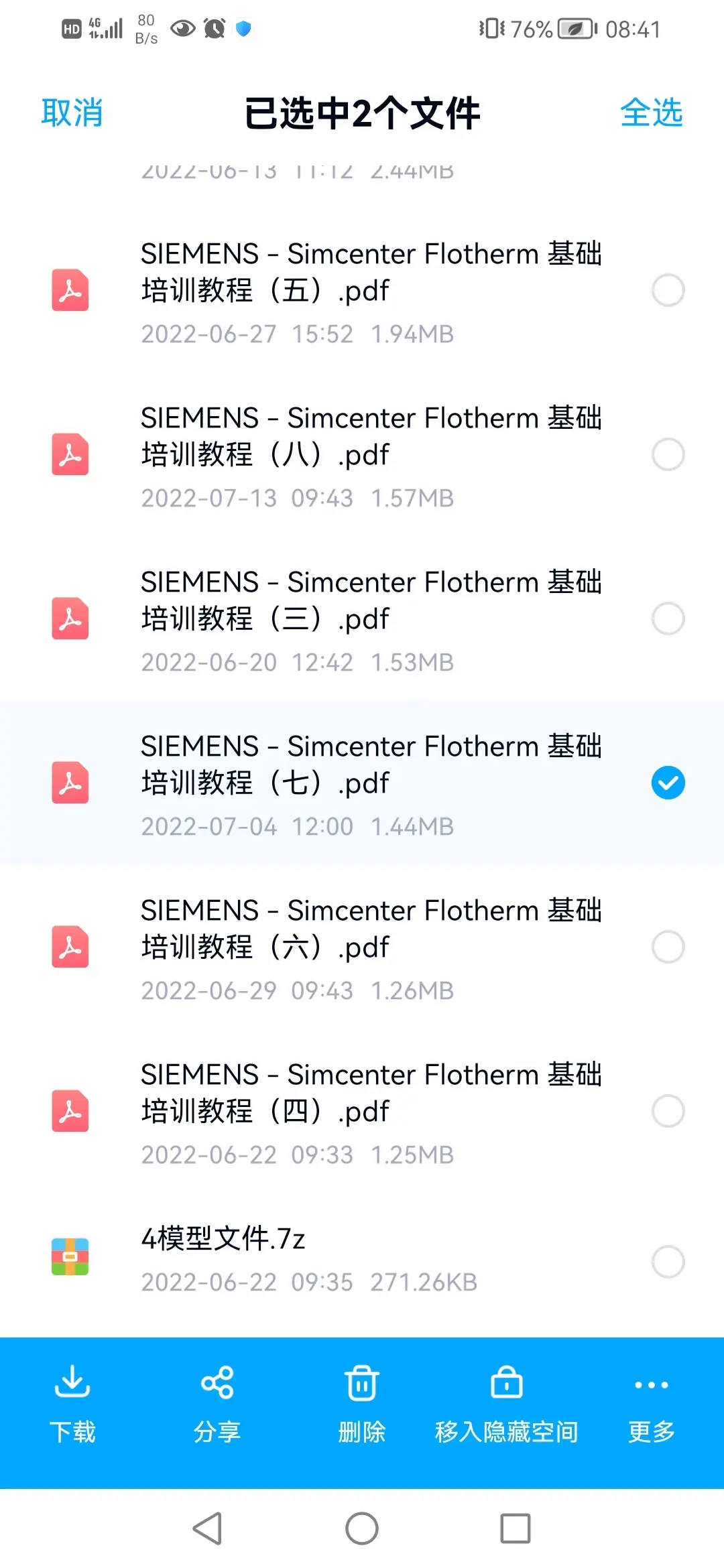Screen dimensions: 724x1568
Task: Share selected files via 分享
Action: point(217,1404)
